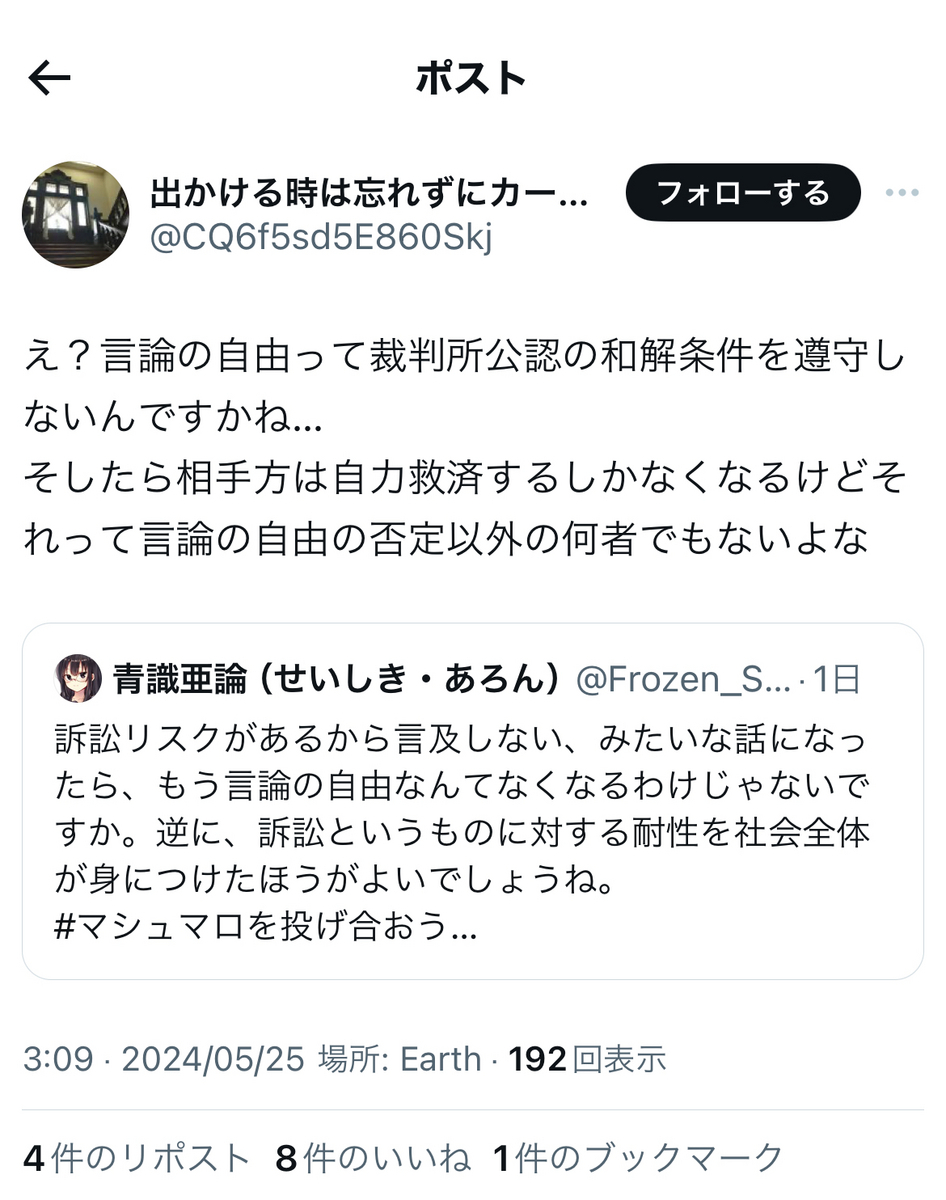Open the @CQ6f5sd5E860Skj profile name
946x1200 pixels.
point(321,238)
